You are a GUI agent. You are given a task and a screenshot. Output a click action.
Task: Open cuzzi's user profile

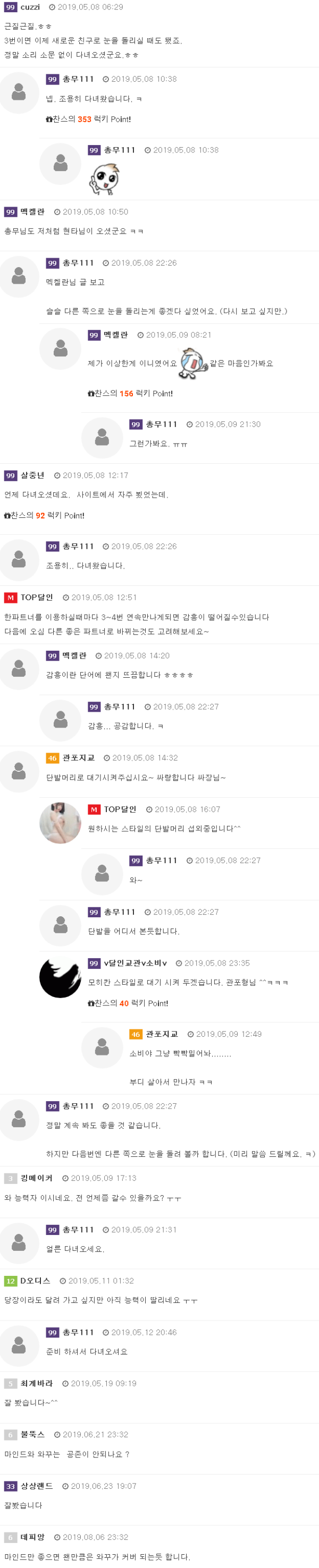(30, 7)
